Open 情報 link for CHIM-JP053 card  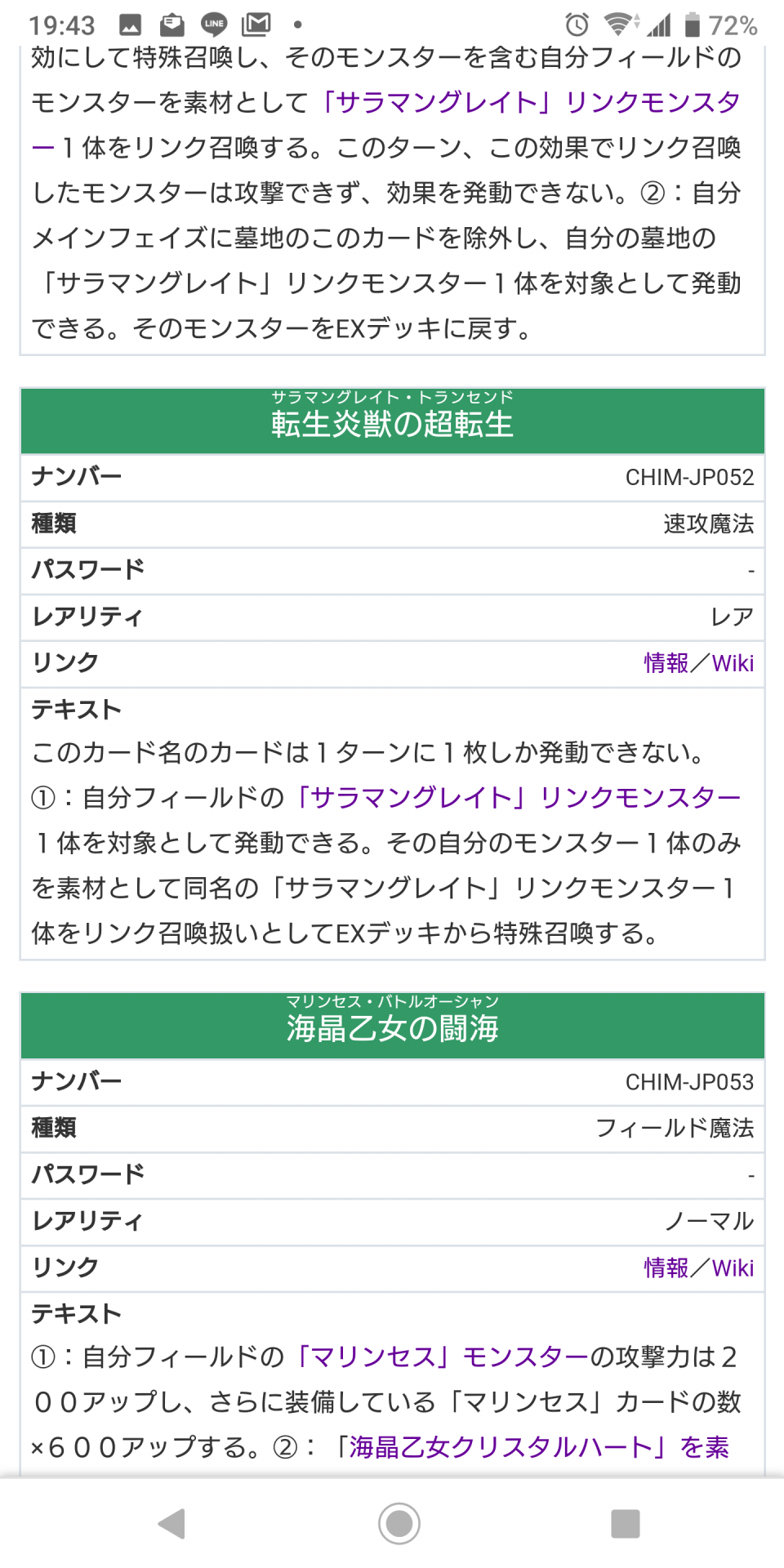coord(666,1267)
